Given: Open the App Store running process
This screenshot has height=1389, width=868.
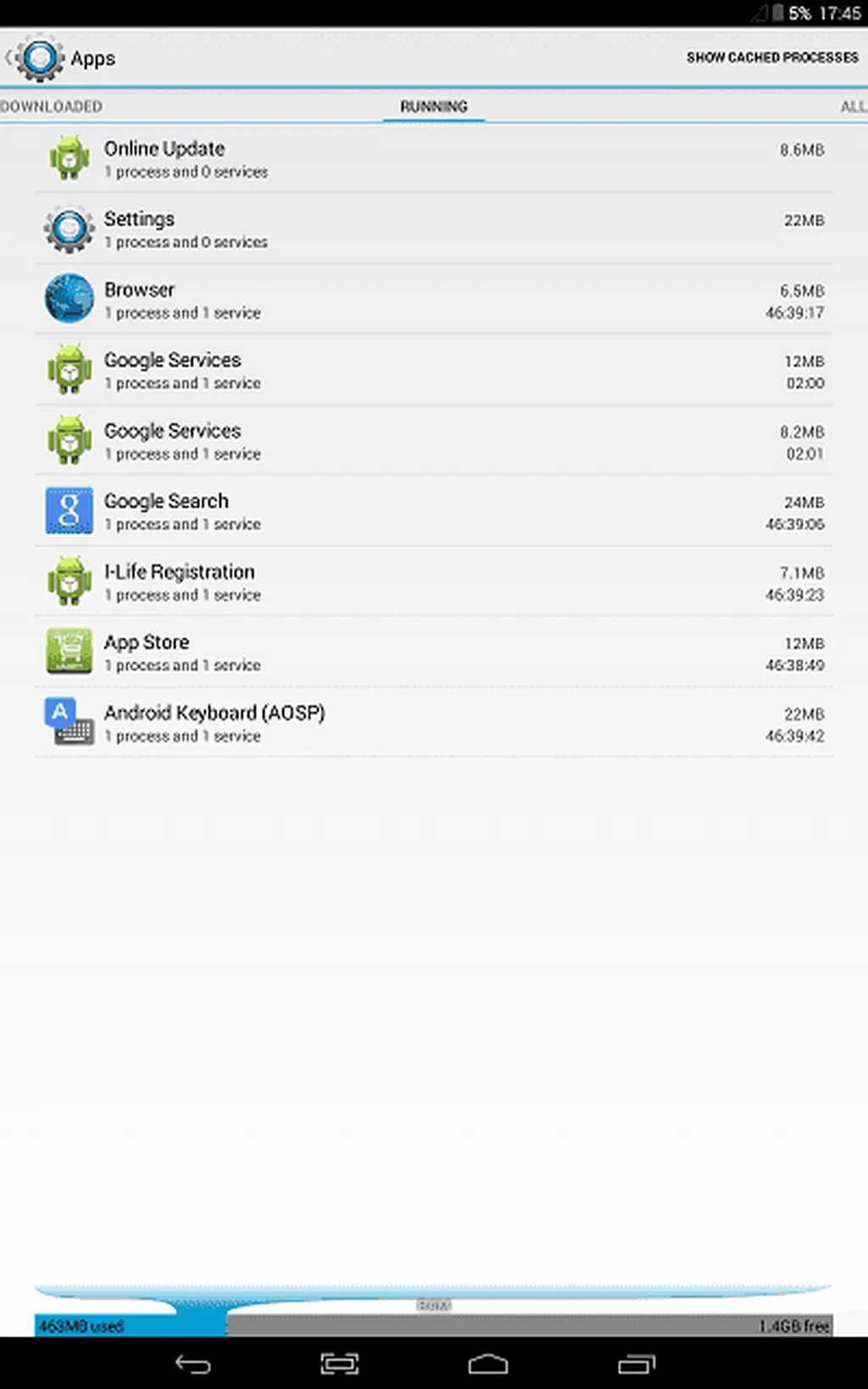Looking at the screenshot, I should [x=433, y=653].
